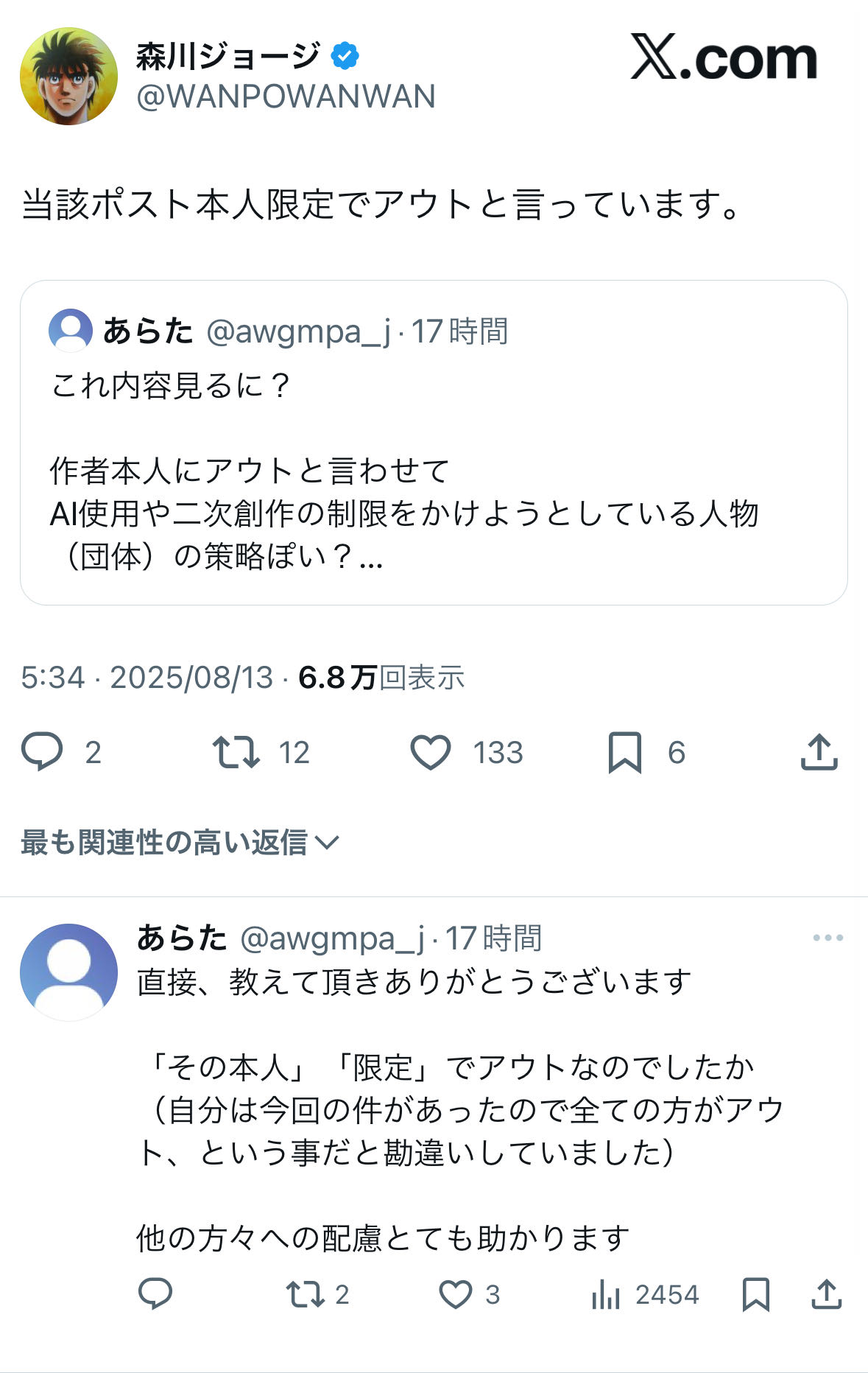The image size is (868, 1373).
Task: Share 森川ジョージ's post
Action: (x=819, y=752)
